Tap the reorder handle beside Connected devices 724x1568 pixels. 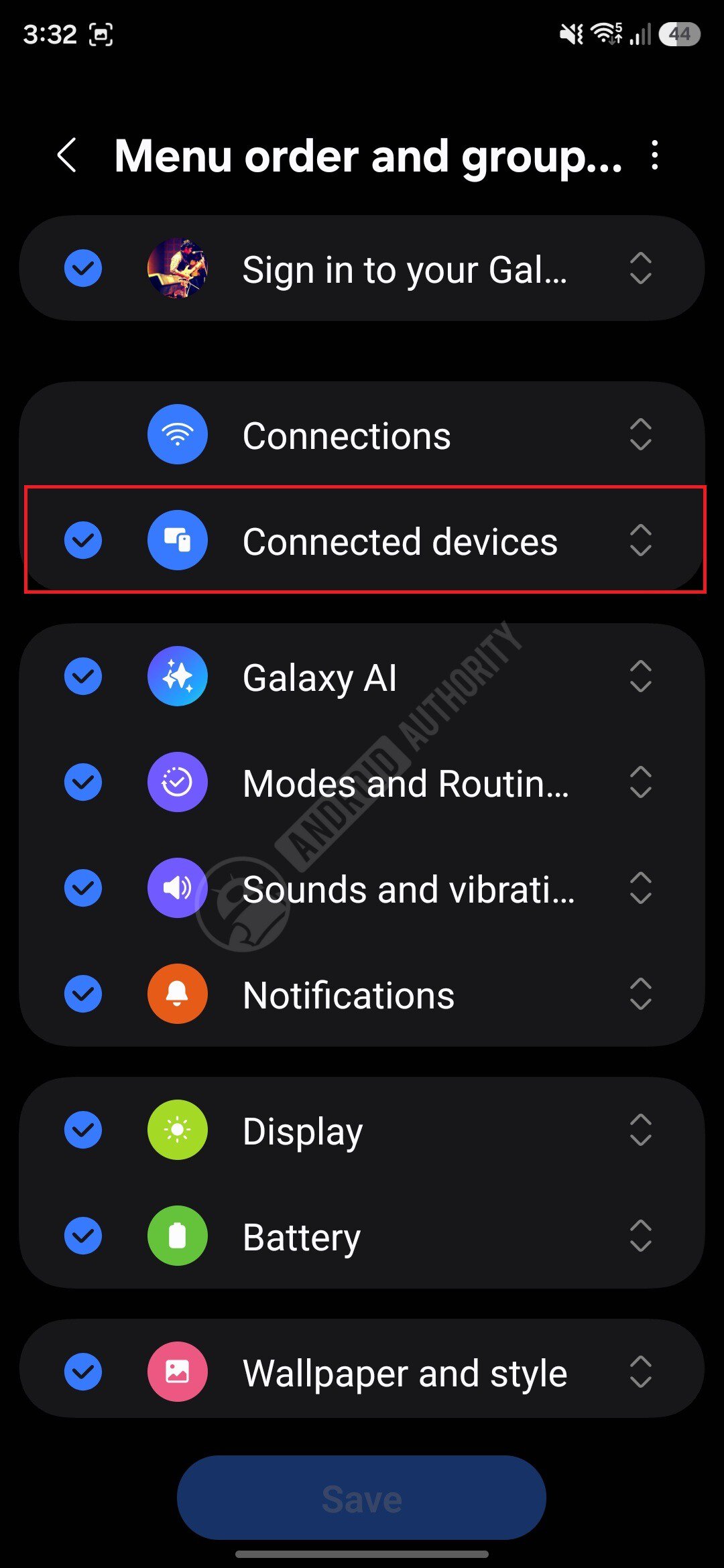[x=641, y=540]
